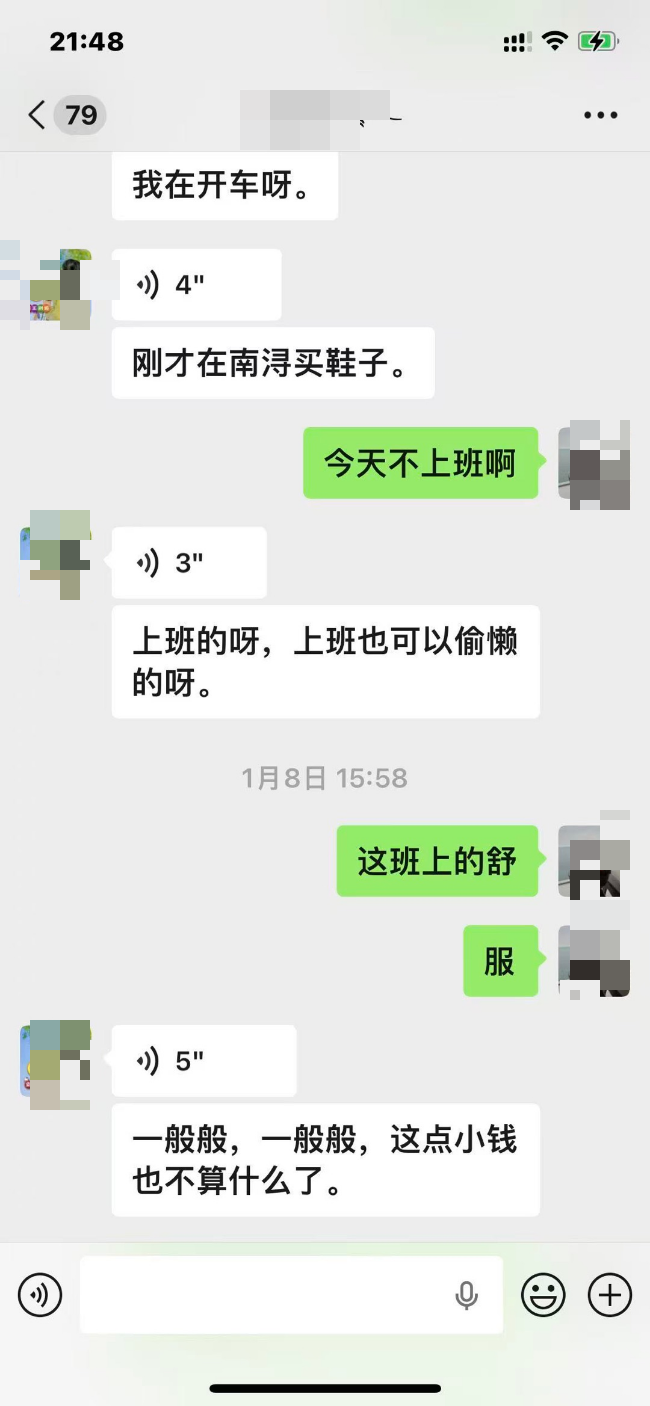Go back to the chat list
Screen dimensions: 650x1406
38,115
